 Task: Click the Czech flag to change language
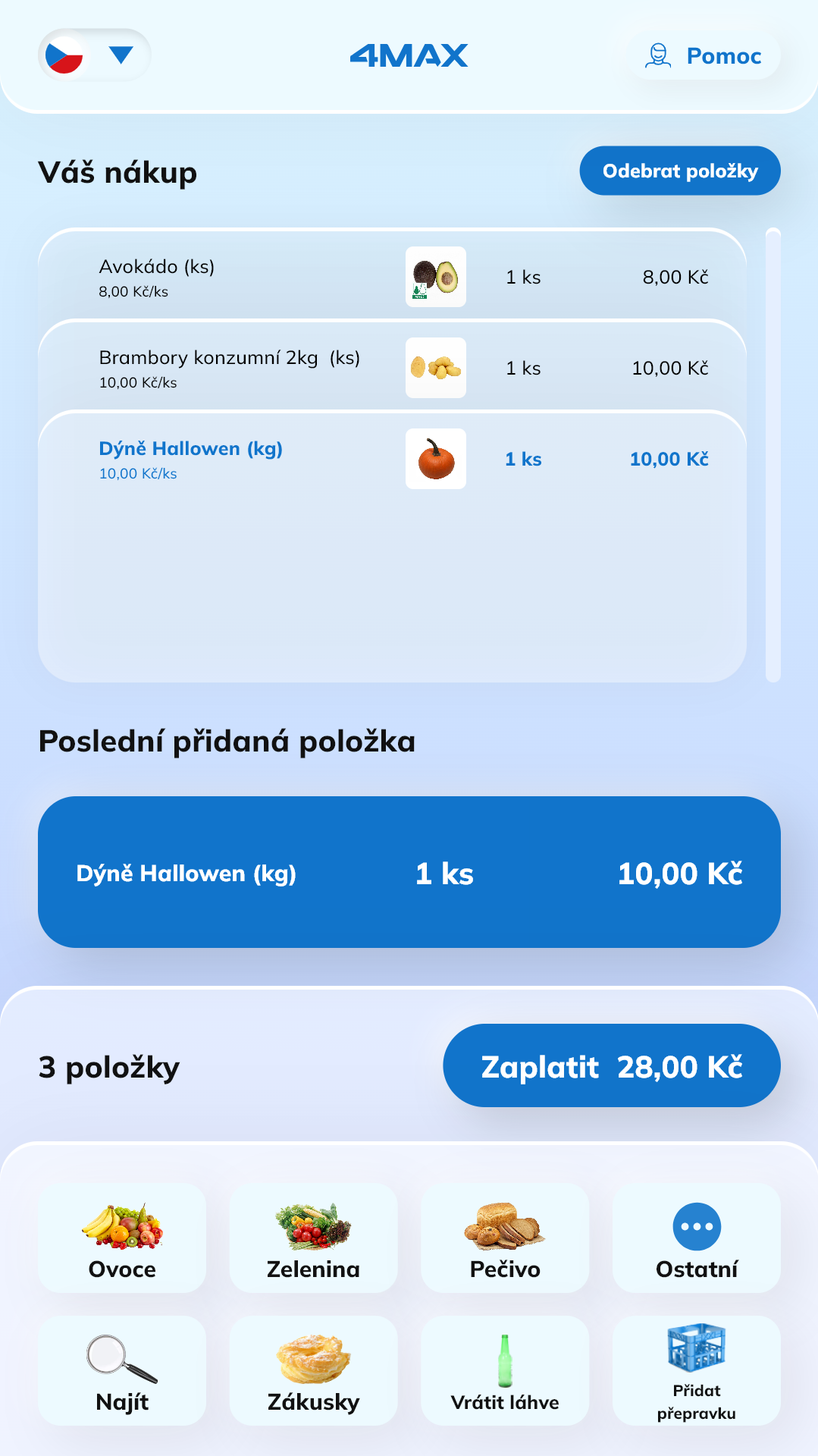pyautogui.click(x=65, y=55)
